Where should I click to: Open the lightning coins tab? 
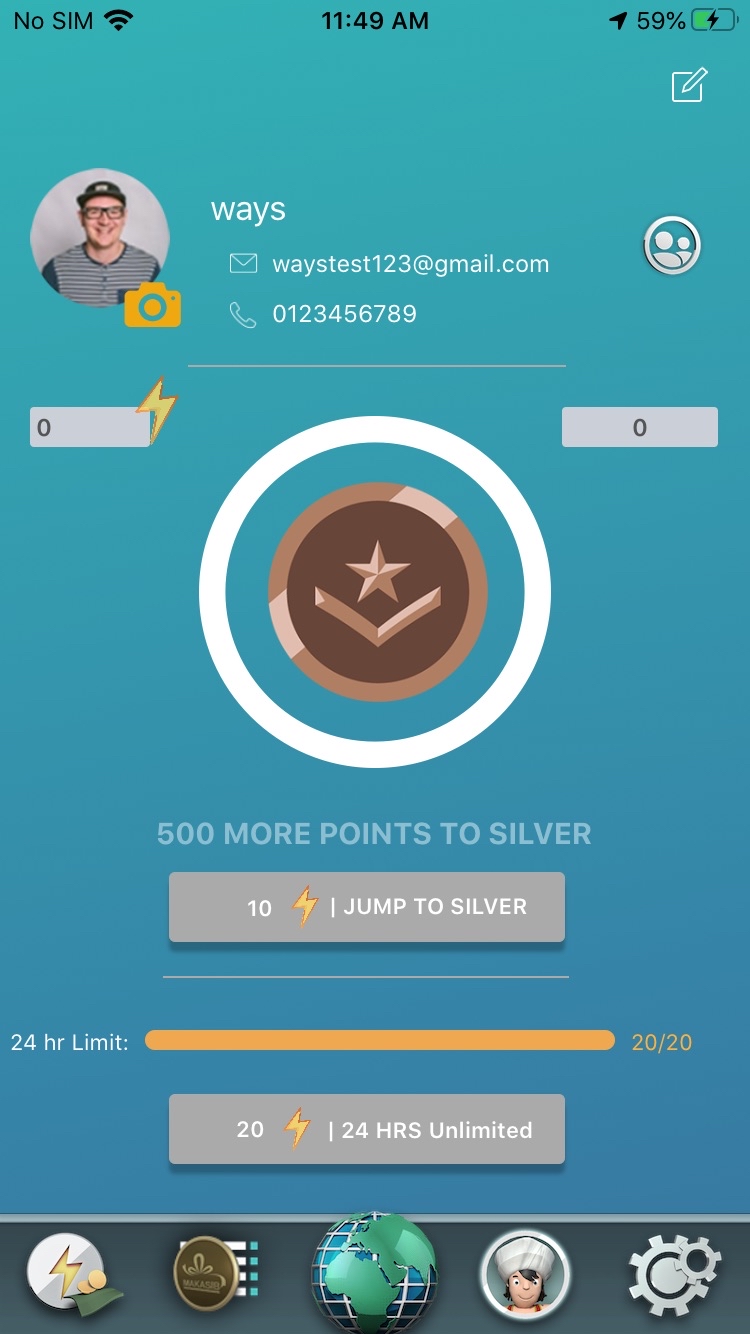coord(72,1274)
